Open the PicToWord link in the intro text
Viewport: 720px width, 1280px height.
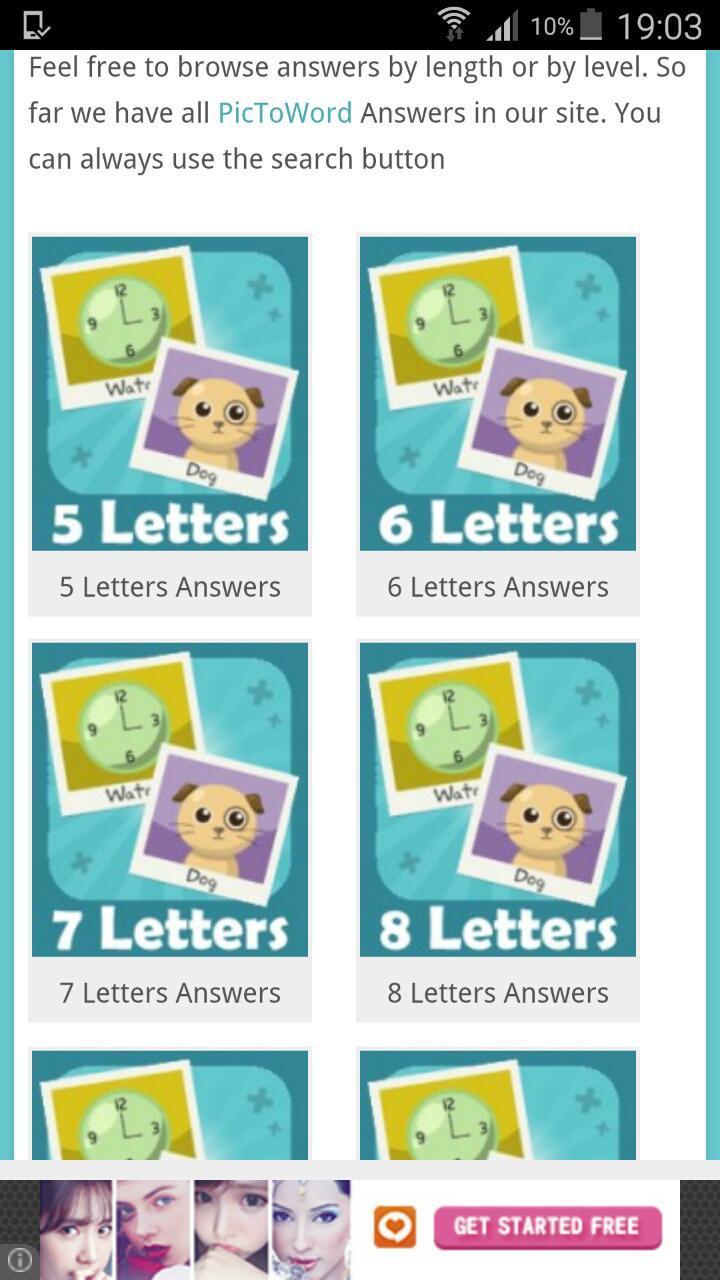click(x=283, y=112)
